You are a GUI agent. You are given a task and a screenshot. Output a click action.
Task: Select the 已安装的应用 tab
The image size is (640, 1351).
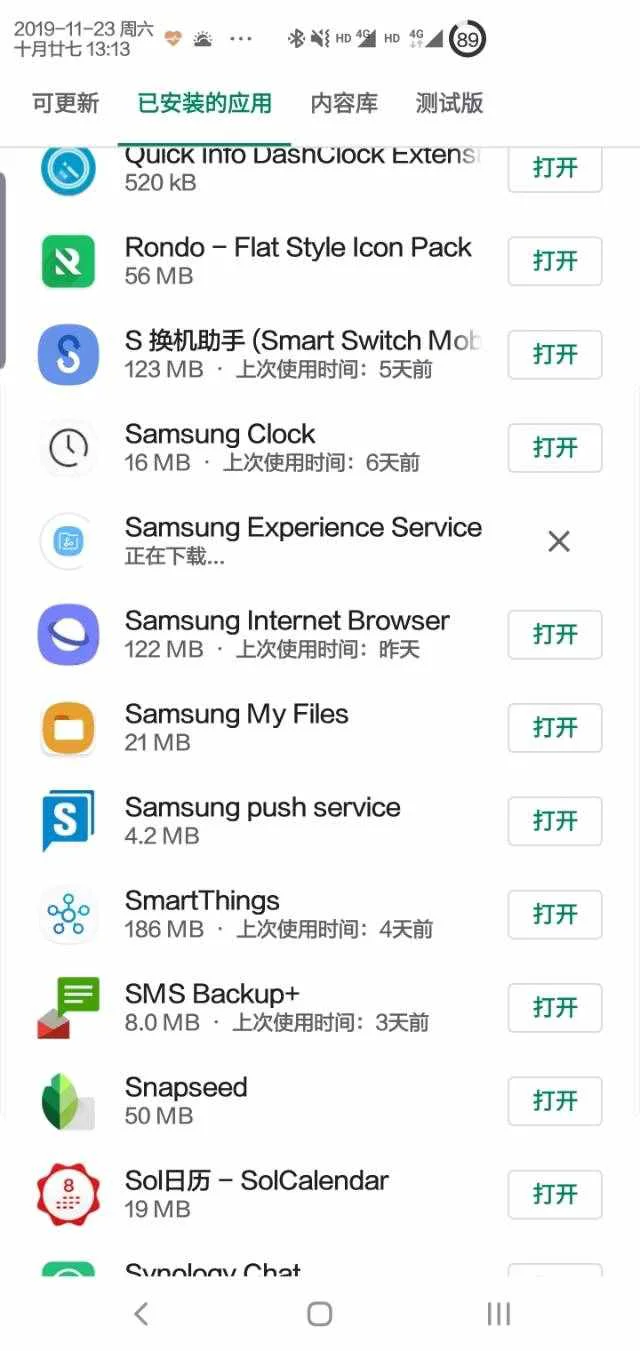(x=204, y=103)
